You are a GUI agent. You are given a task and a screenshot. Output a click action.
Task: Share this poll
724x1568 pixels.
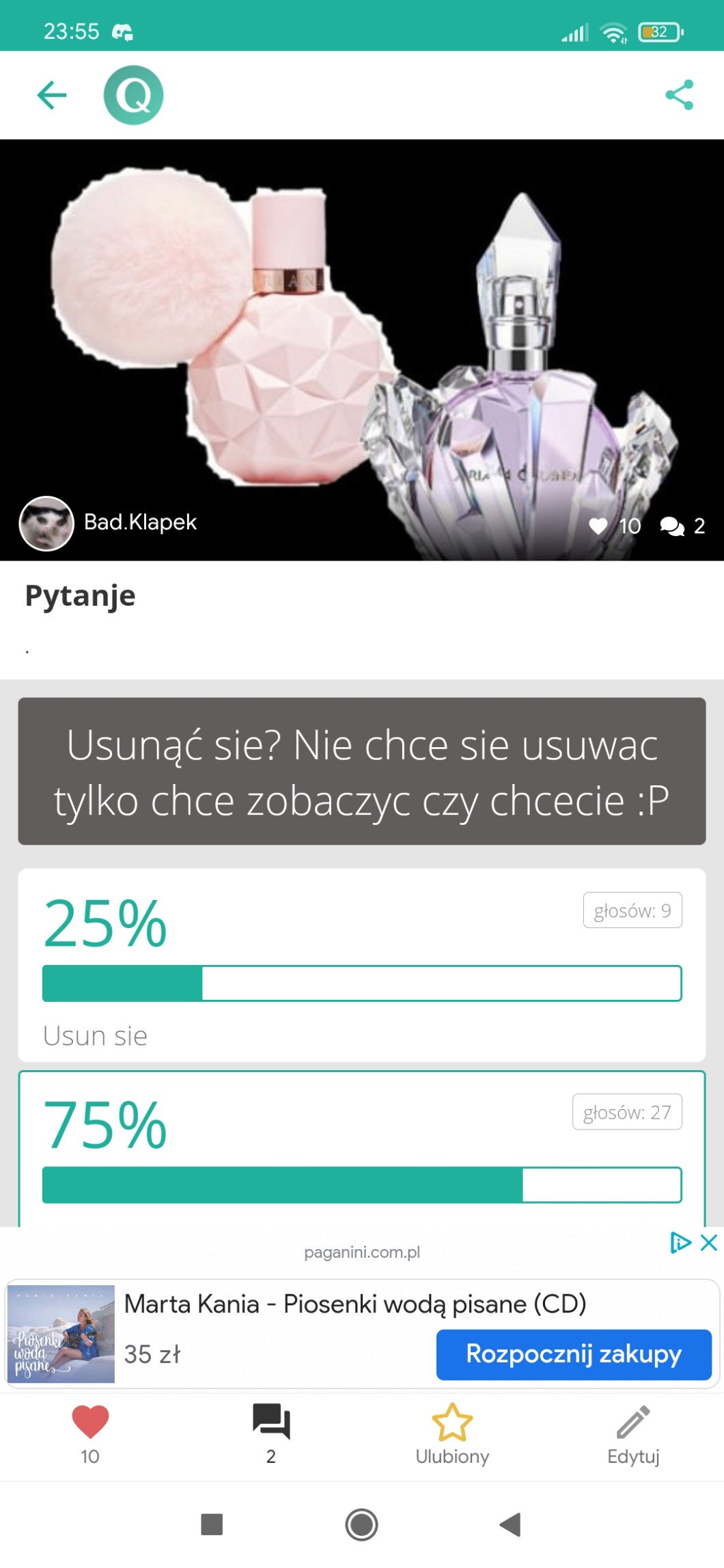tap(679, 95)
